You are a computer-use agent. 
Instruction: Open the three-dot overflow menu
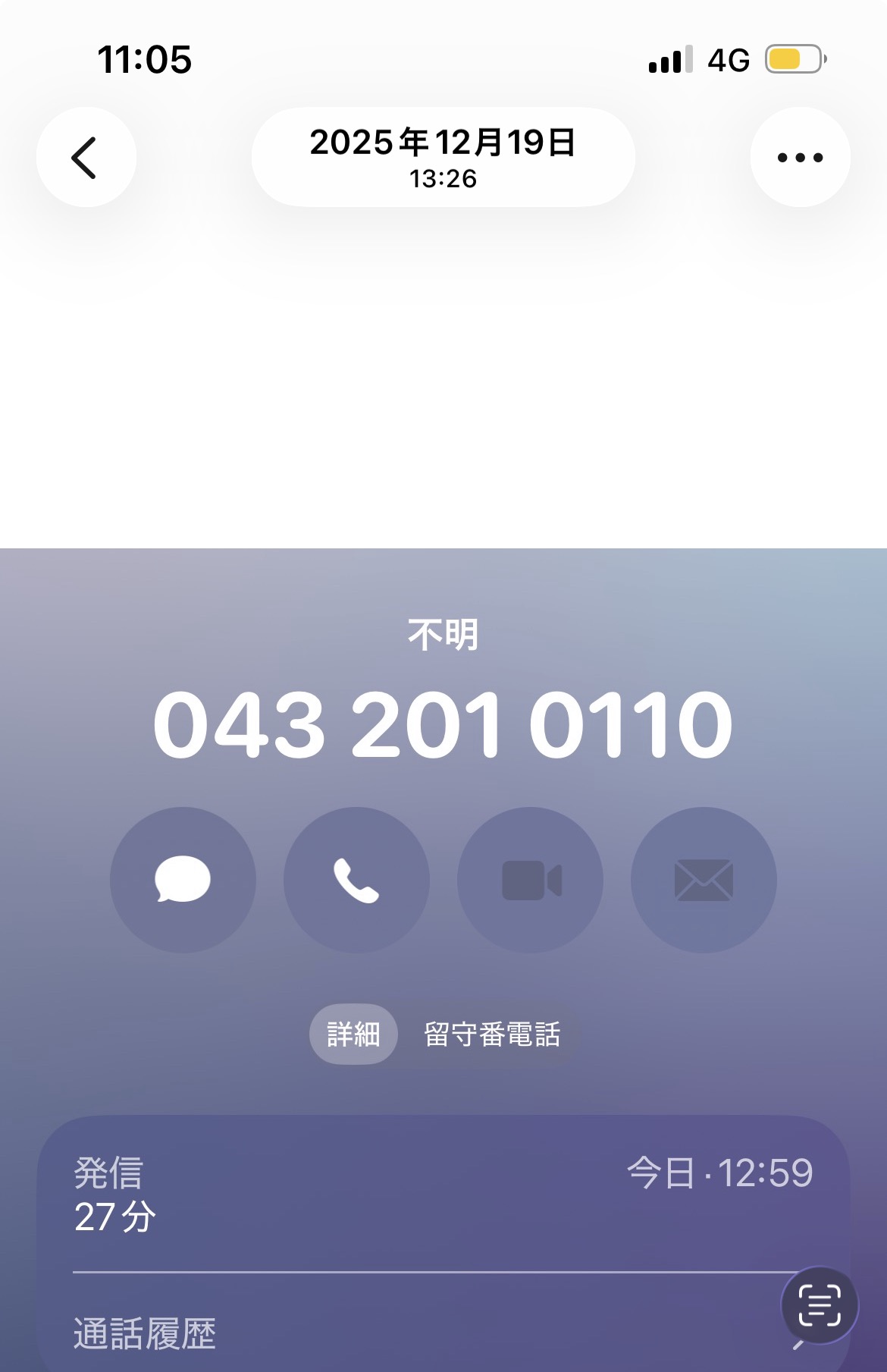[x=800, y=157]
